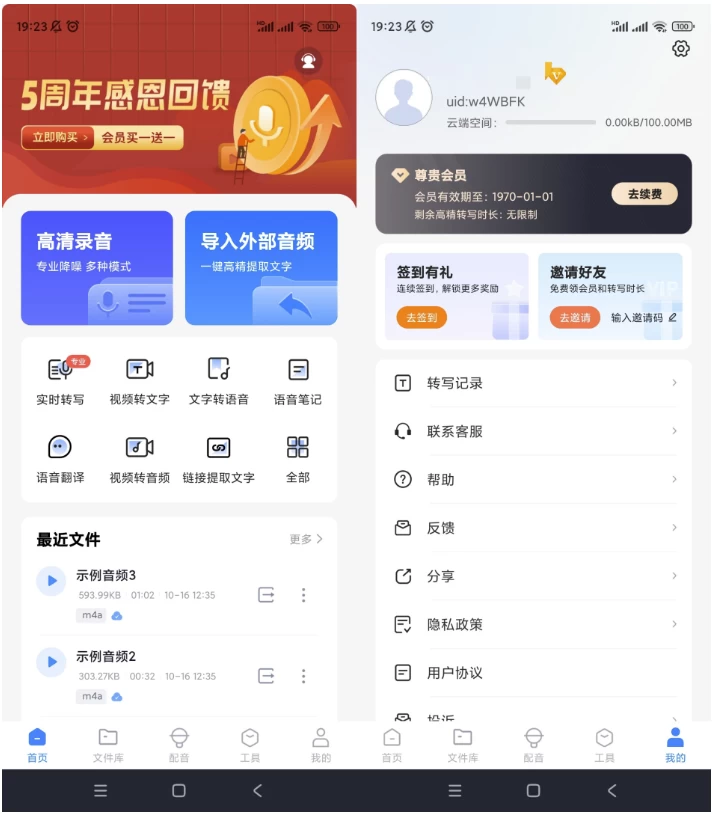This screenshot has width=713, height=814.
Task: Open 隐私政策 privacy policy row
Action: pyautogui.click(x=534, y=624)
